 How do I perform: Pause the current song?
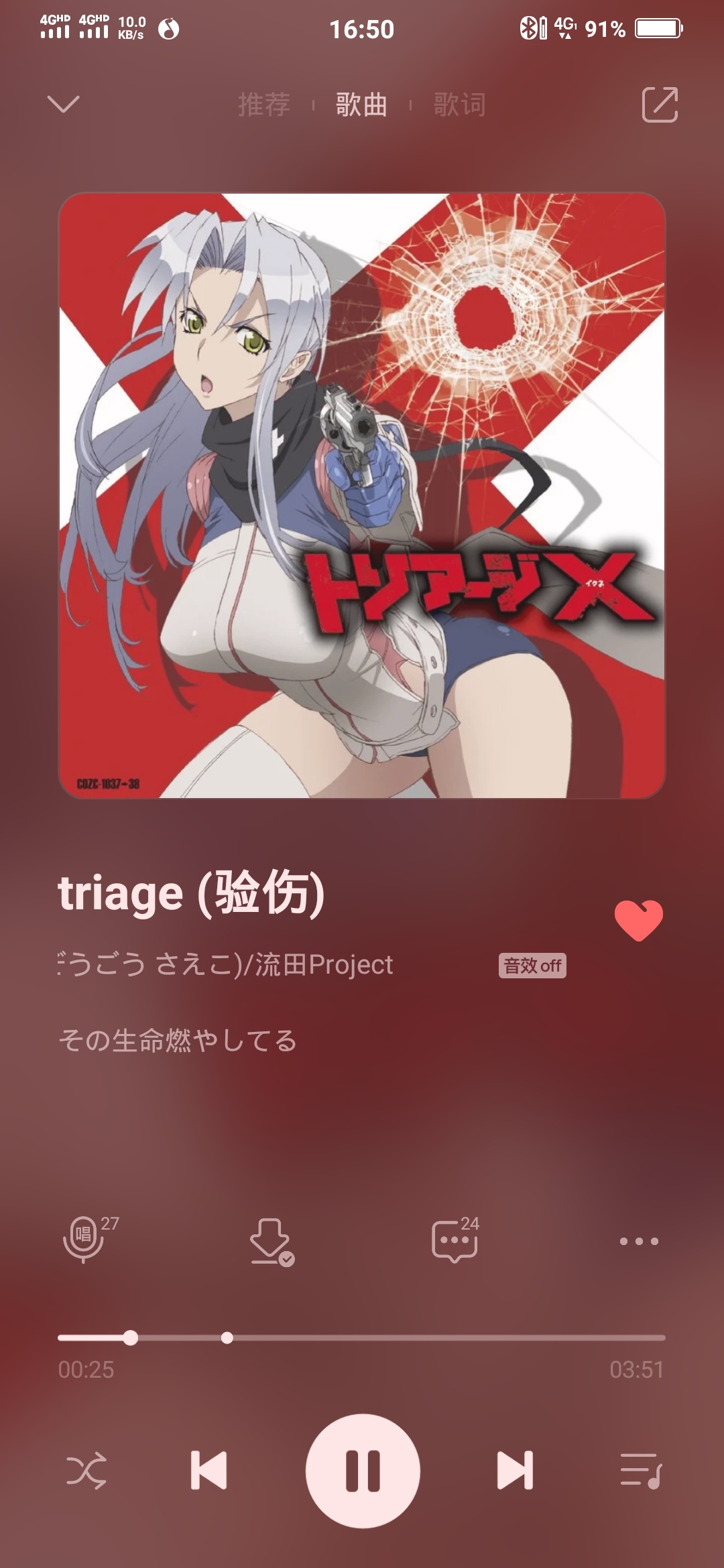click(x=363, y=1470)
